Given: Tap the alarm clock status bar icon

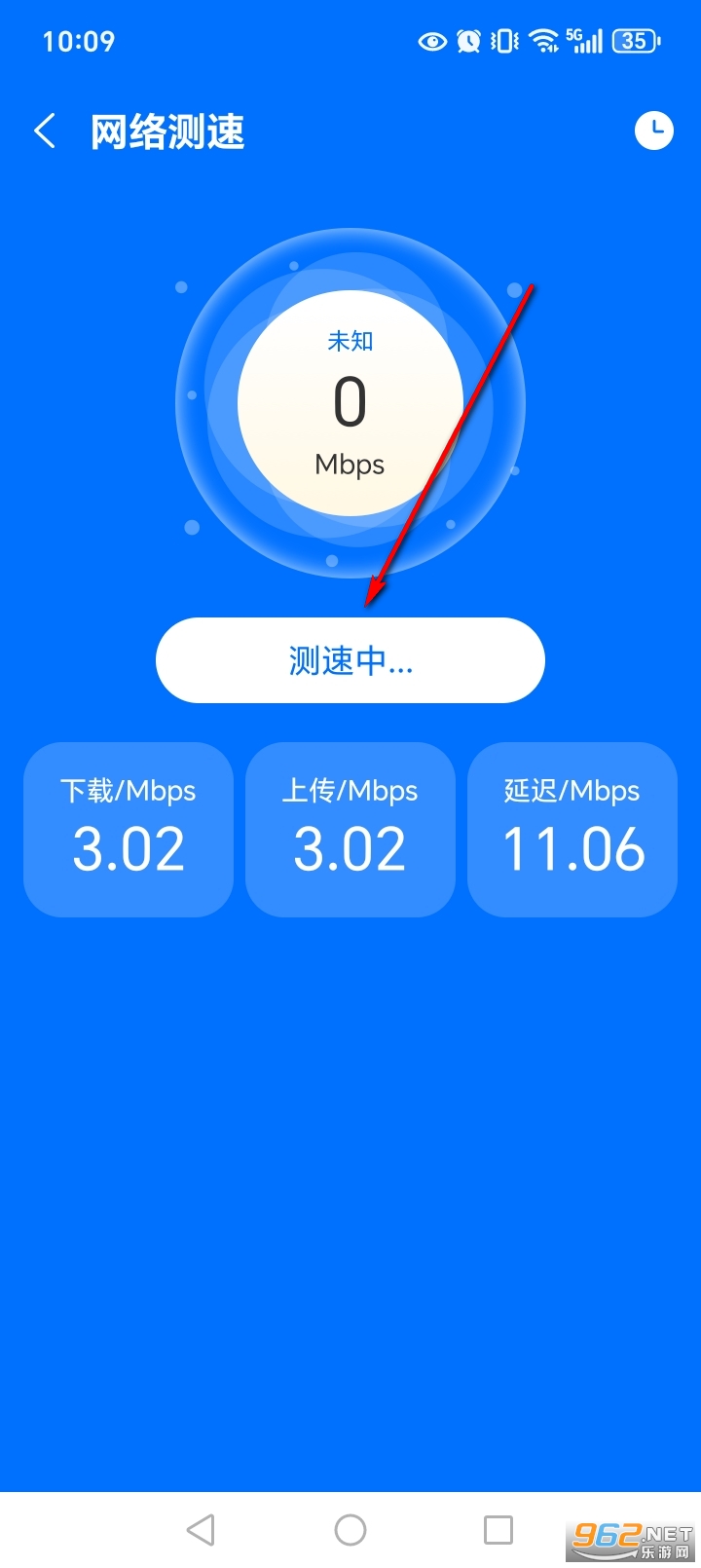Looking at the screenshot, I should pyautogui.click(x=467, y=41).
